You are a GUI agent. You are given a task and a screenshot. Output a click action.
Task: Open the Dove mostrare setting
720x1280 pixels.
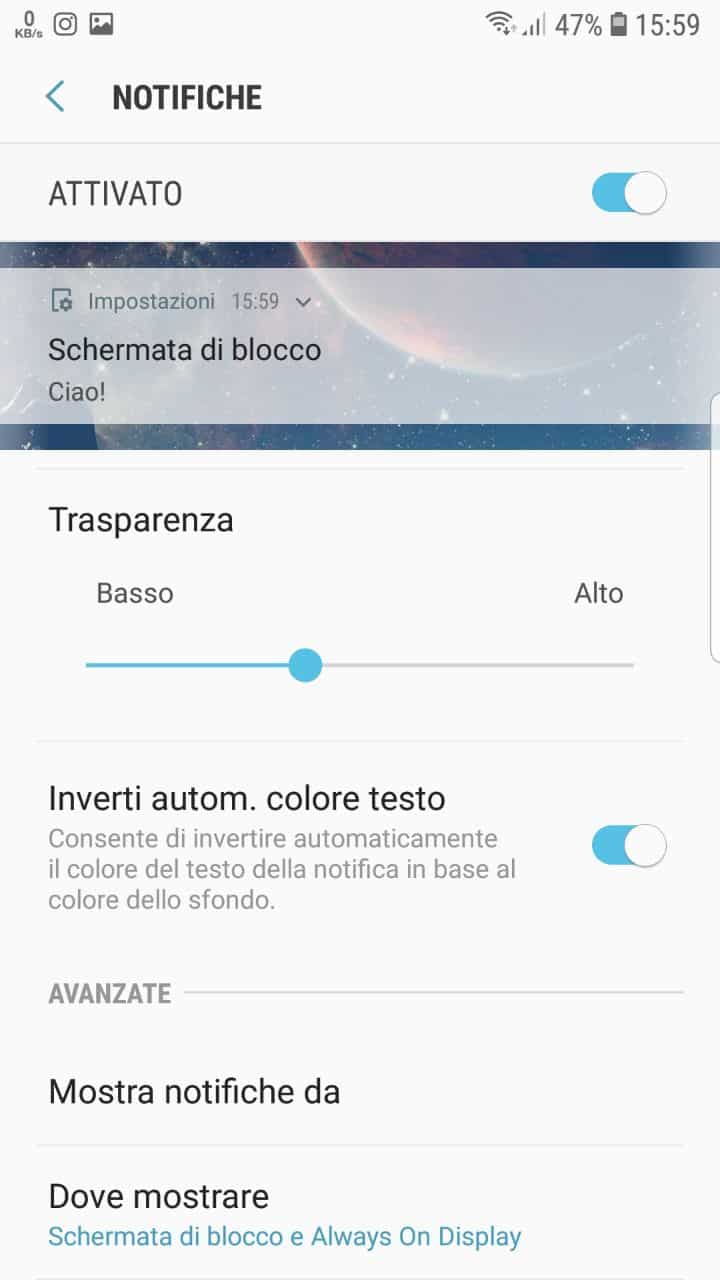tap(360, 1213)
